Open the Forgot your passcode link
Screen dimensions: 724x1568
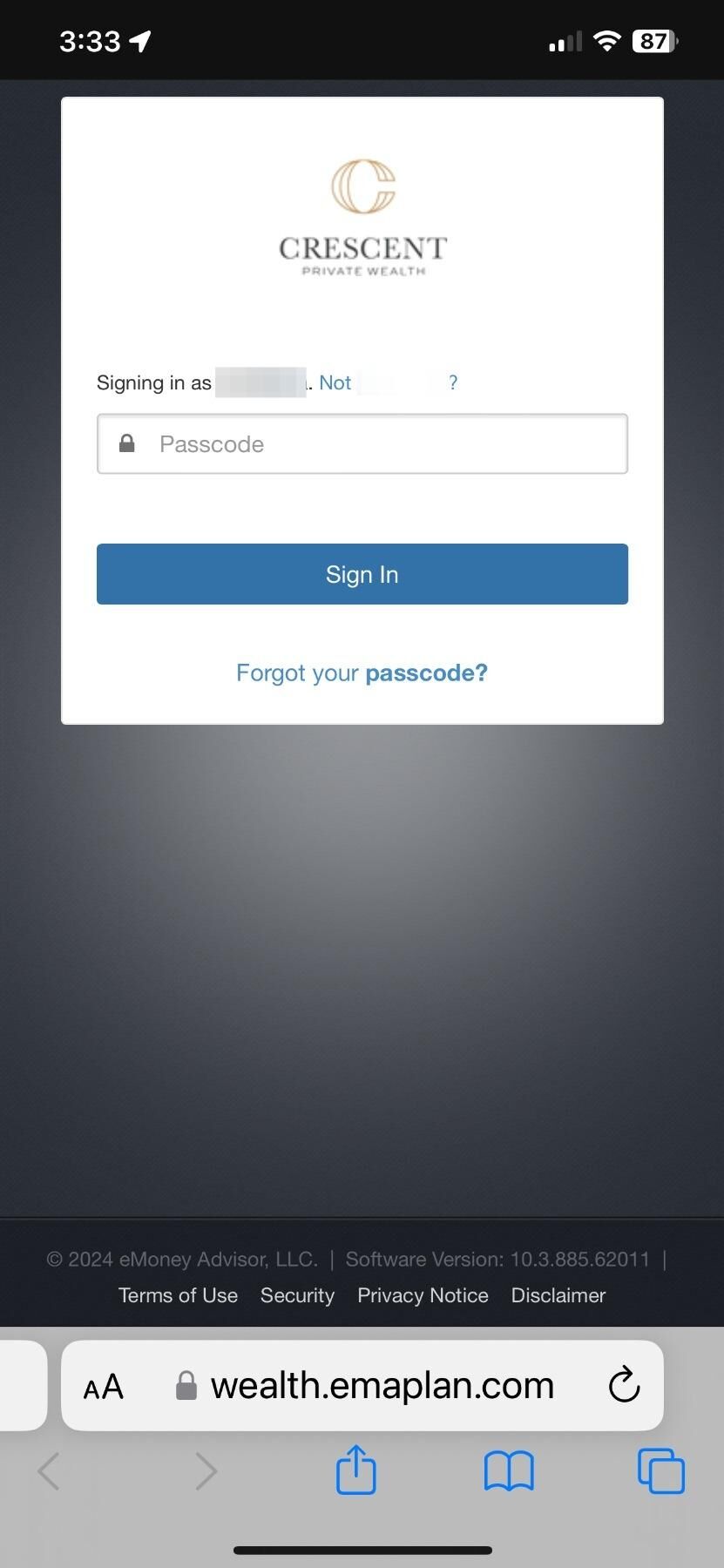362,672
